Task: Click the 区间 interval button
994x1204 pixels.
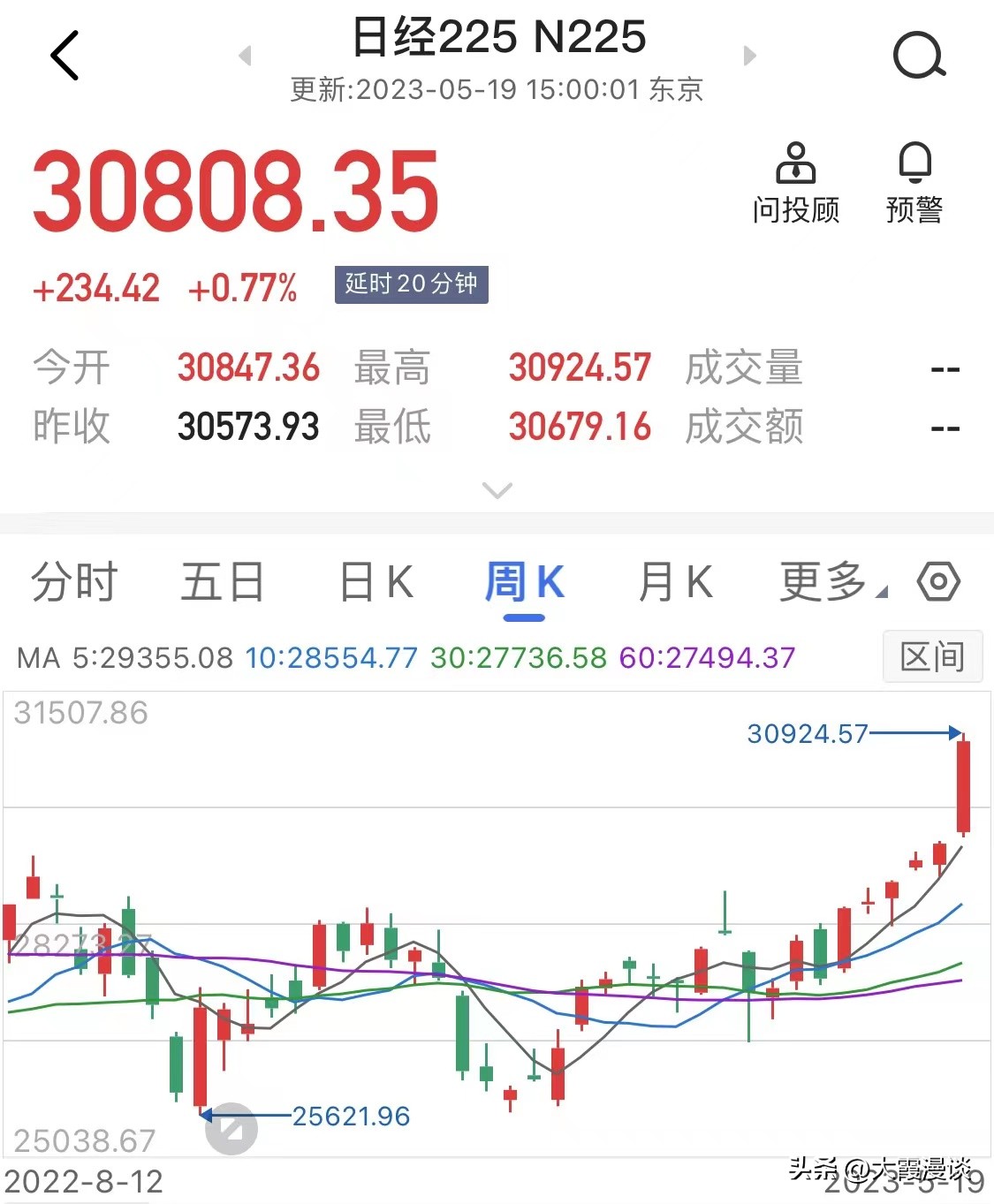Action: click(933, 656)
